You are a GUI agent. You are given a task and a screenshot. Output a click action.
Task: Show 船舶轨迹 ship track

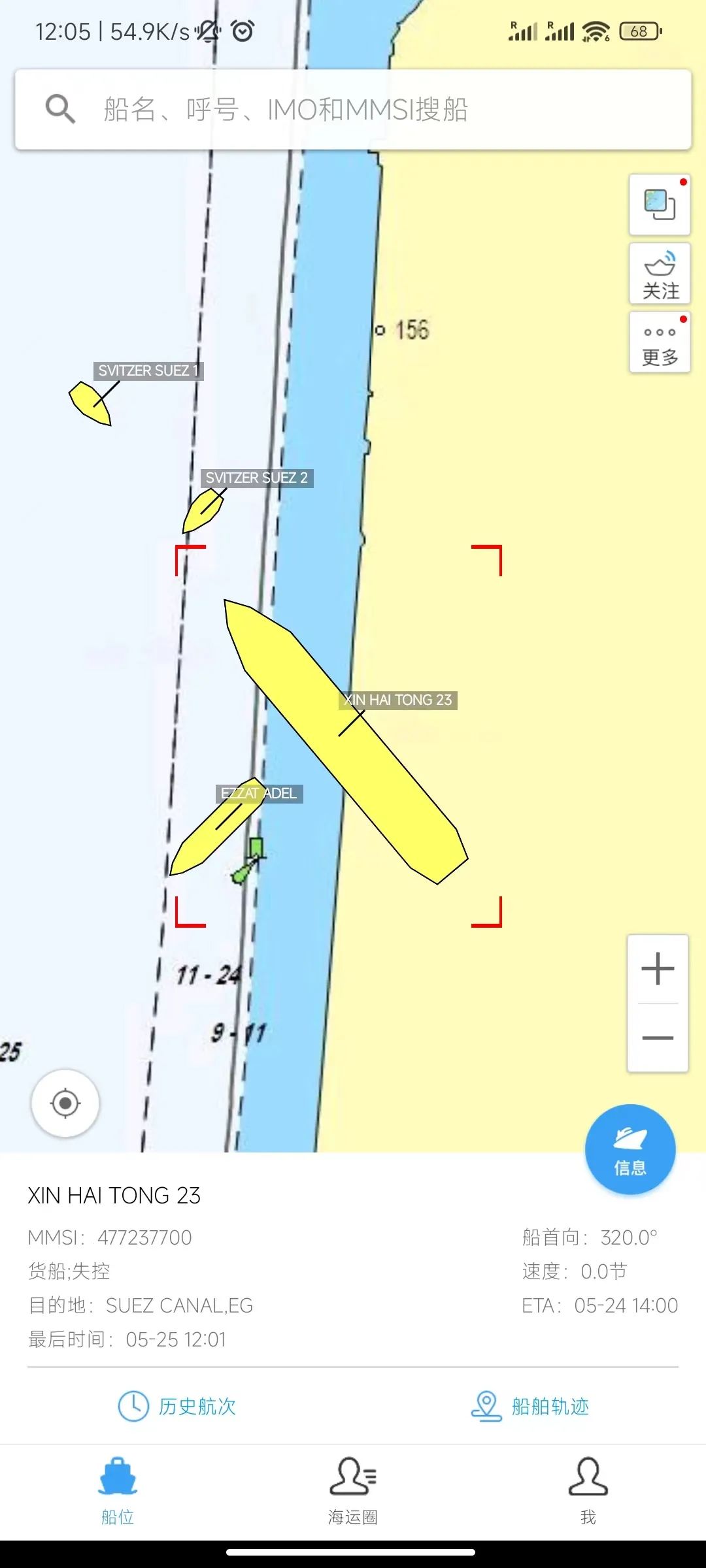pyautogui.click(x=530, y=1406)
